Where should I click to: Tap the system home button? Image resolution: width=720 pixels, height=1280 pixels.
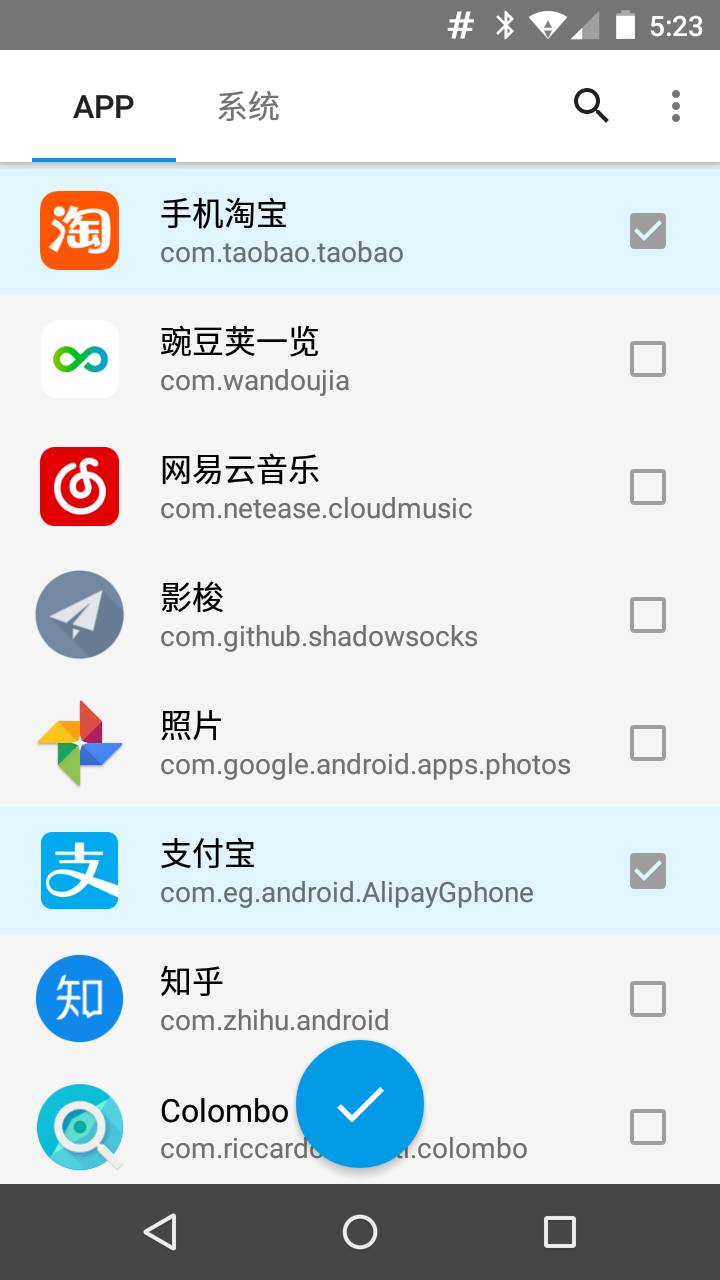[360, 1232]
